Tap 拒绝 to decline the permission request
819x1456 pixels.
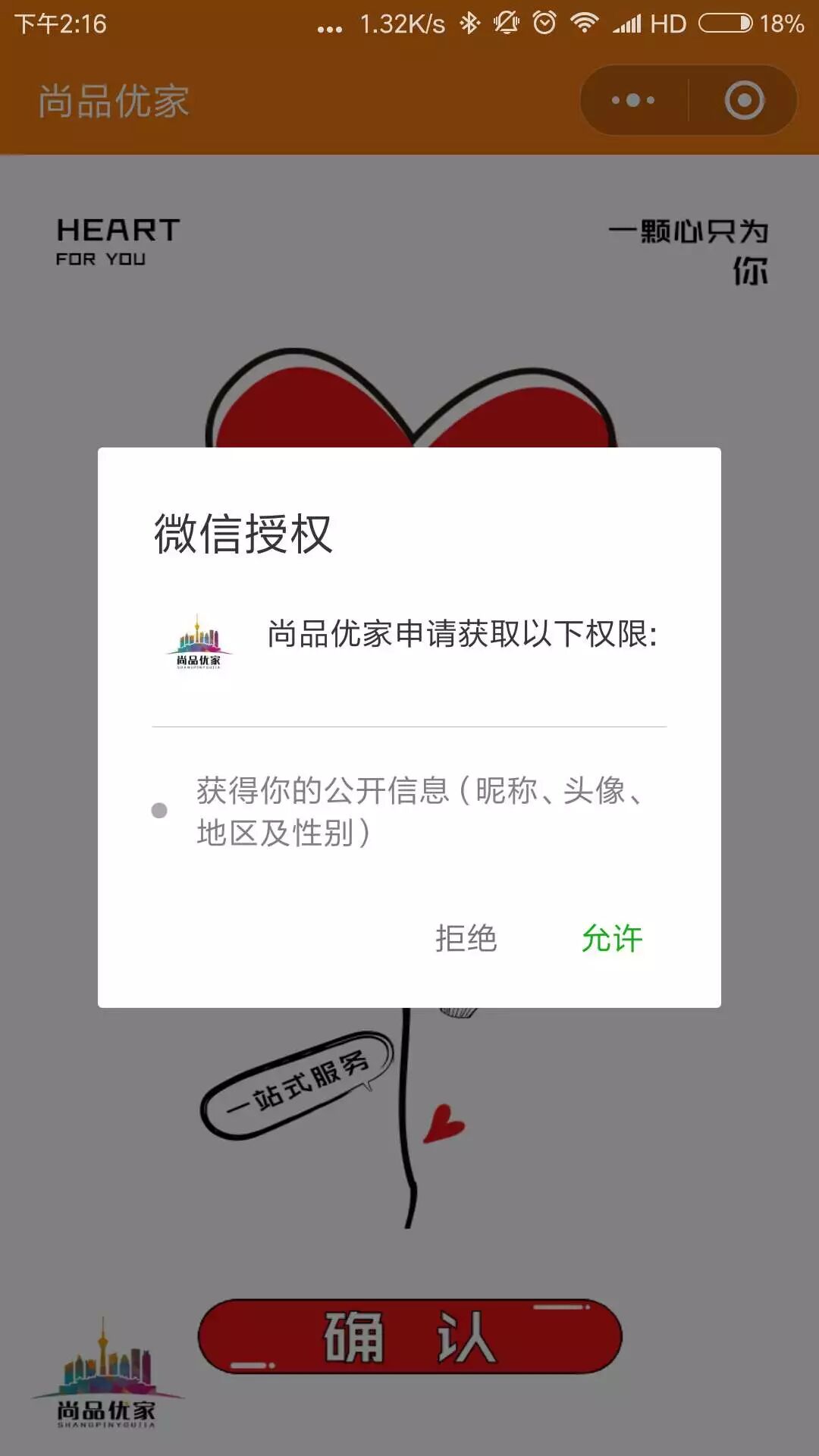click(x=466, y=938)
